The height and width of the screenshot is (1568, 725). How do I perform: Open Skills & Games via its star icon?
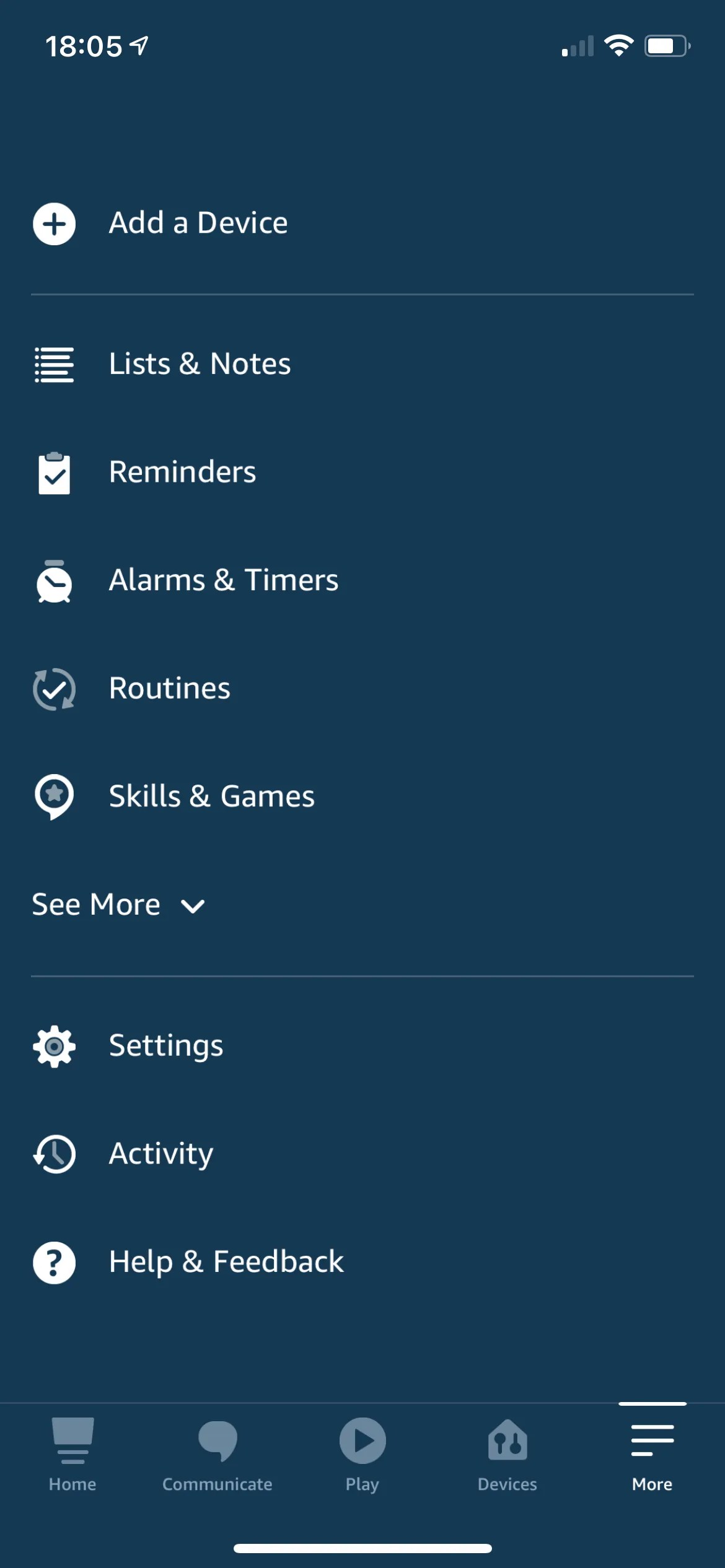(54, 797)
